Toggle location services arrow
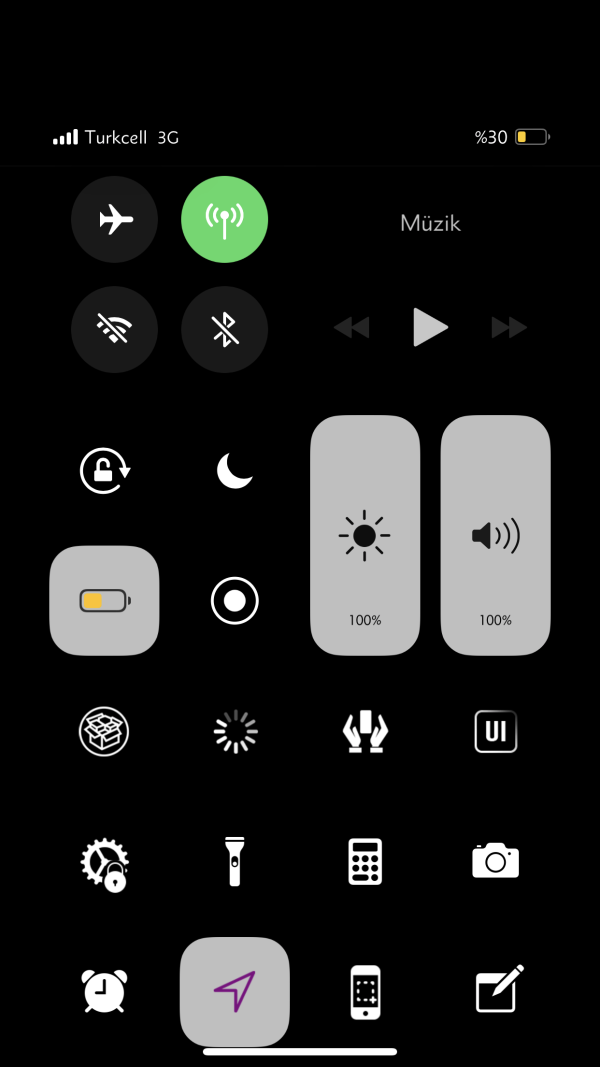The height and width of the screenshot is (1067, 600). (234, 991)
